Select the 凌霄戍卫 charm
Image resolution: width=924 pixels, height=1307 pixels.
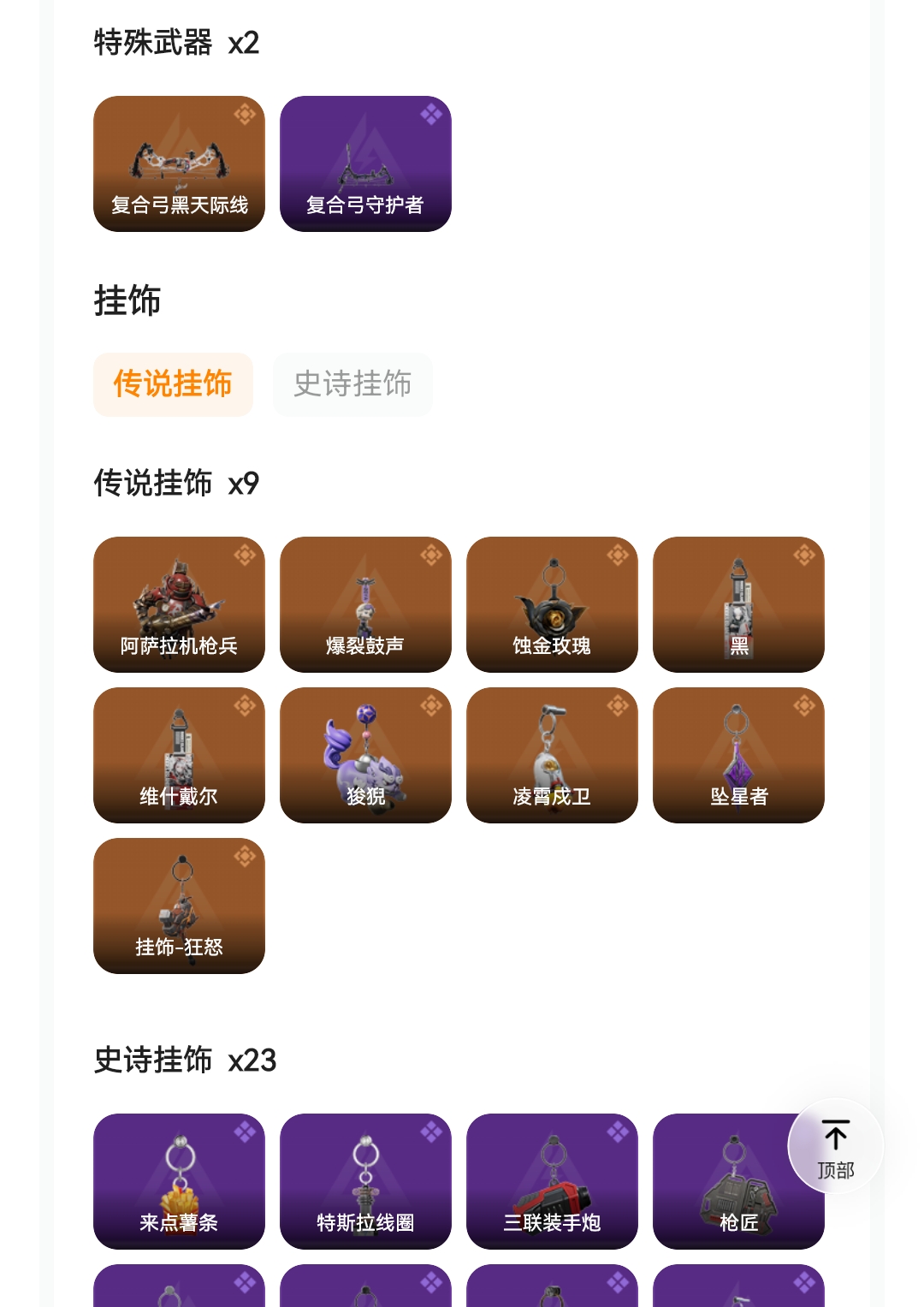(552, 755)
